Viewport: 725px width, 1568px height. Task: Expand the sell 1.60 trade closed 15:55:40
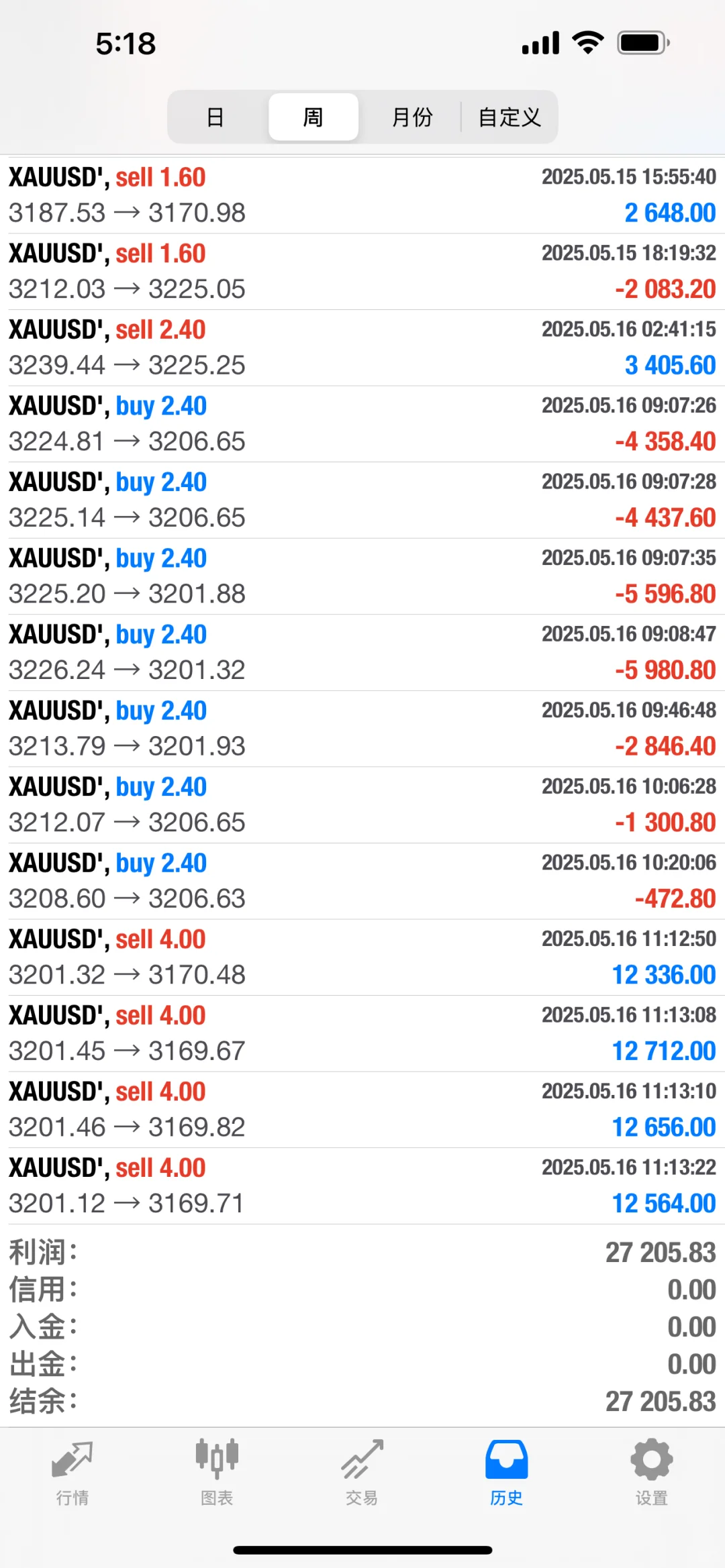tap(362, 195)
